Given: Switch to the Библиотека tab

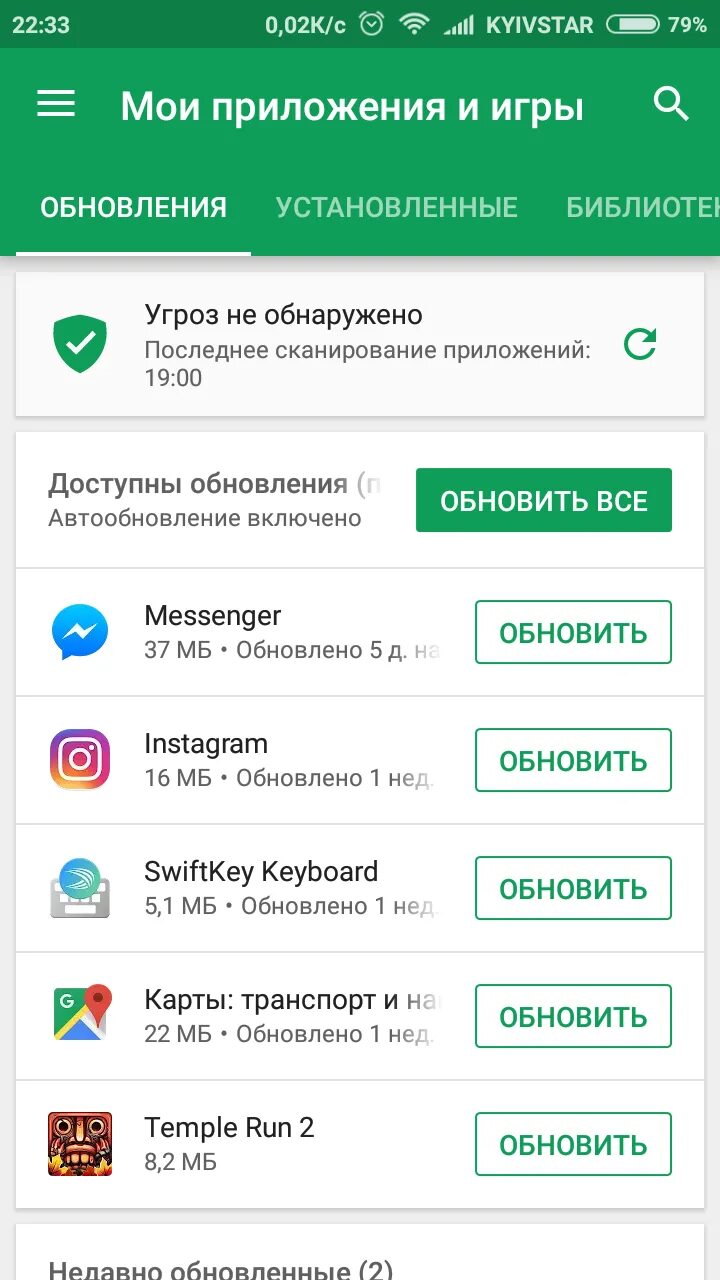Looking at the screenshot, I should pyautogui.click(x=642, y=207).
